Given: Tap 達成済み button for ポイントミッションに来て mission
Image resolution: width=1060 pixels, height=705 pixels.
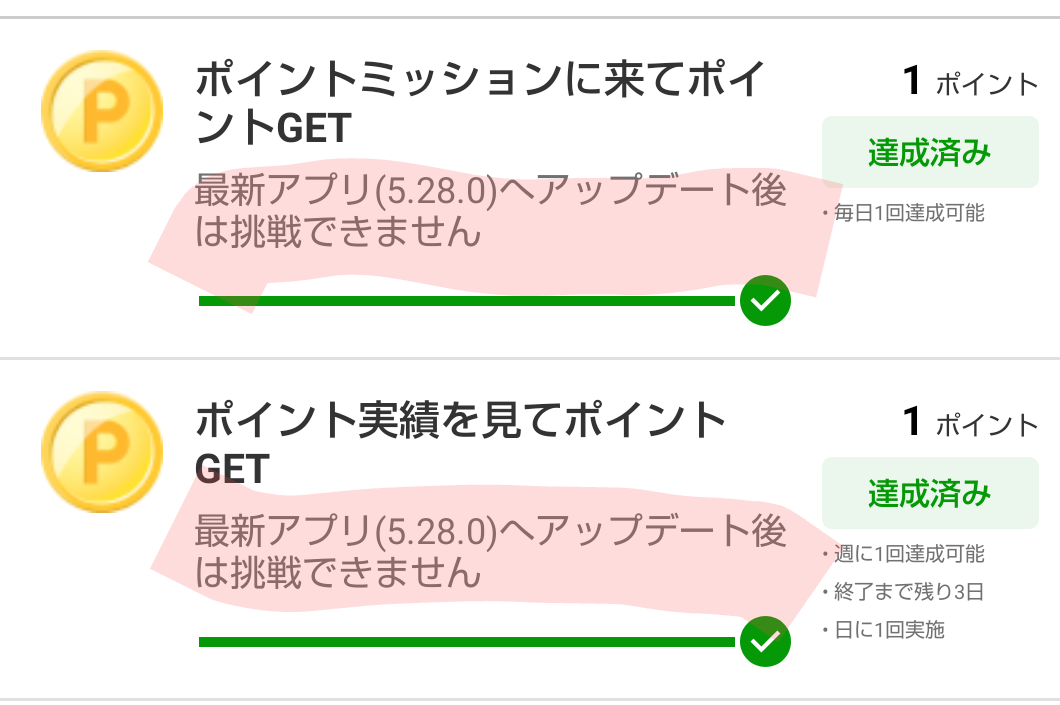Looking at the screenshot, I should coord(930,152).
